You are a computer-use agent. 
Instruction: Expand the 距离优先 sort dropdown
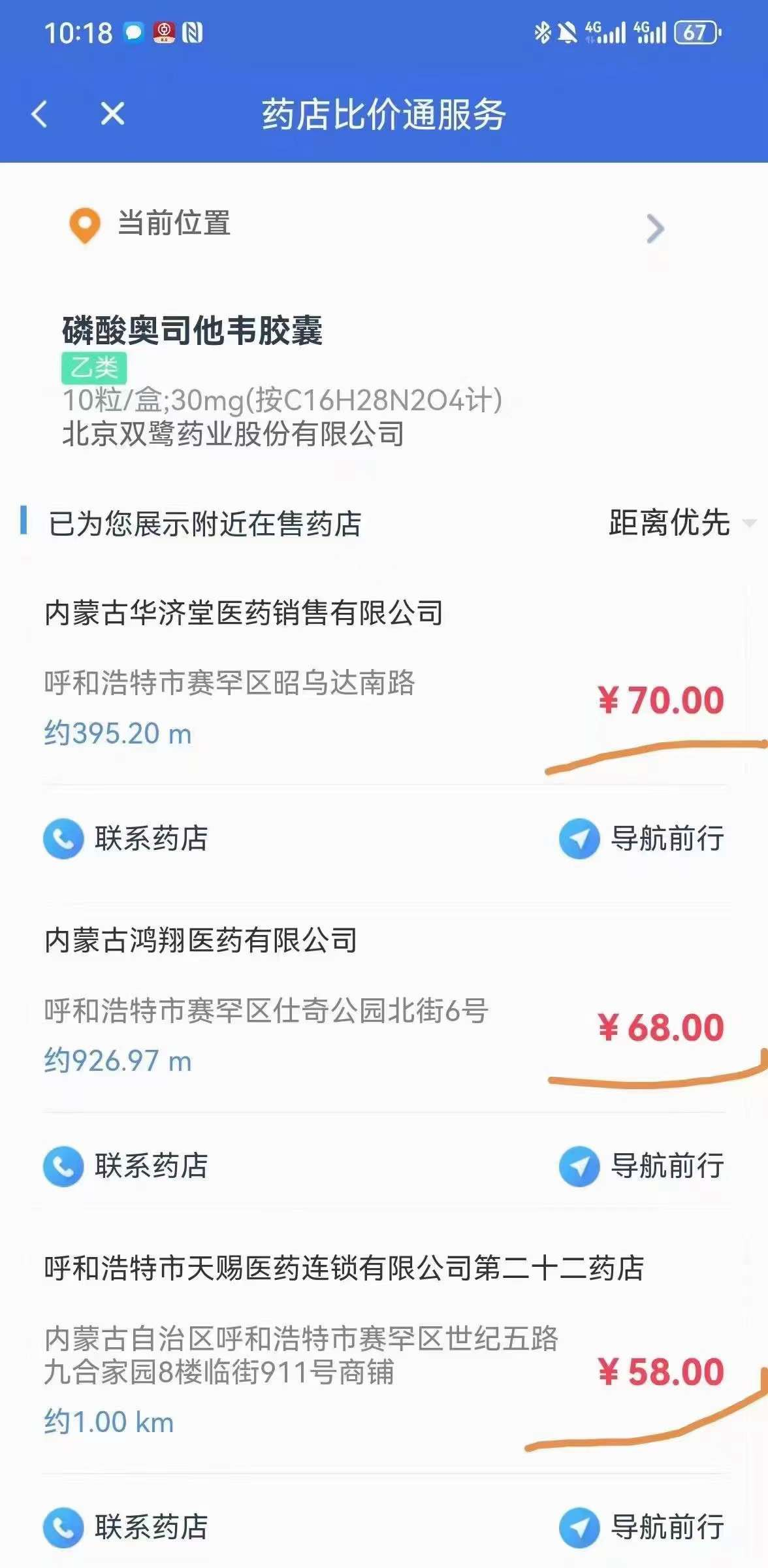click(x=679, y=523)
